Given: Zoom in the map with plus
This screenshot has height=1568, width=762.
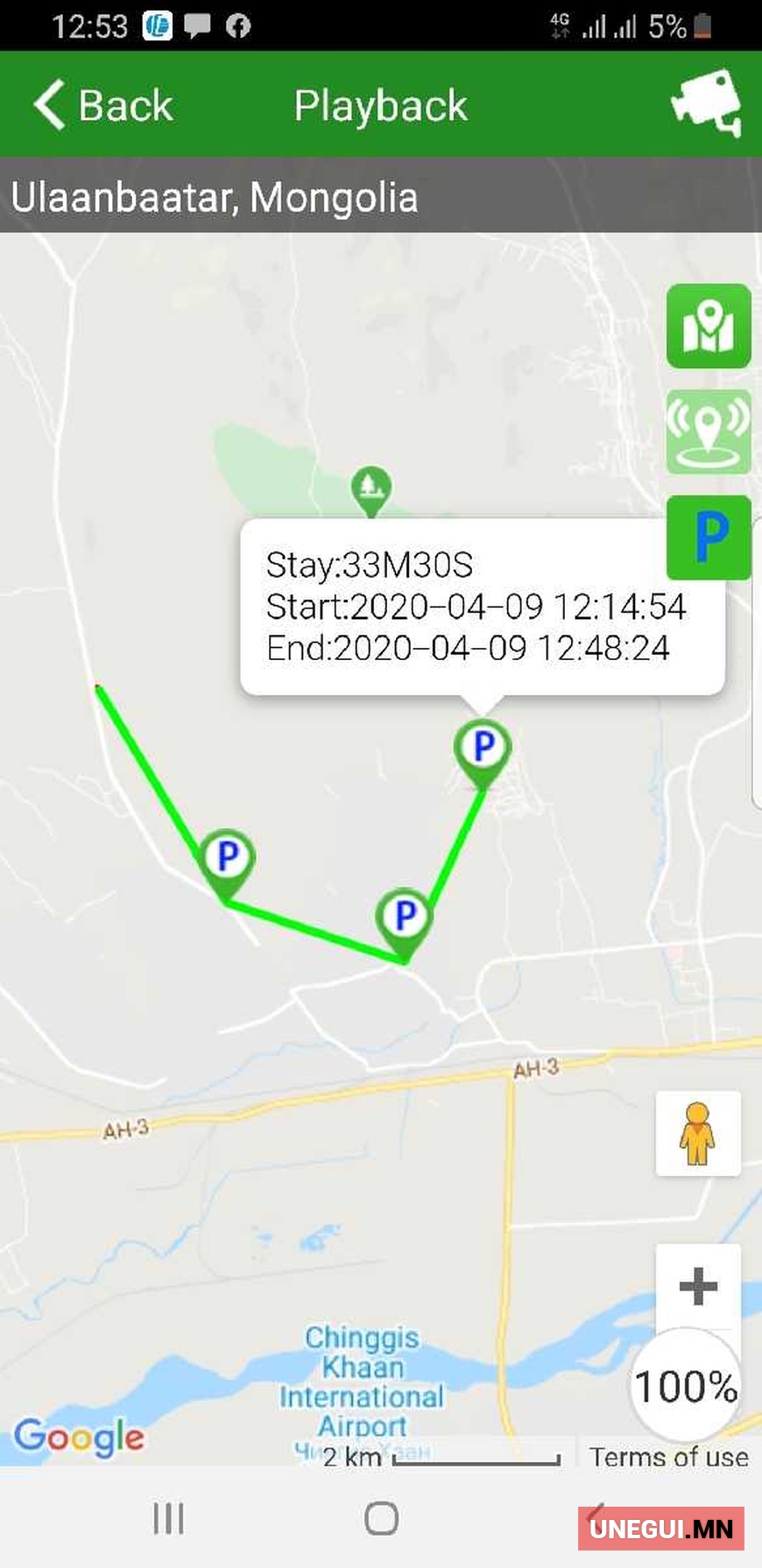Looking at the screenshot, I should pyautogui.click(x=697, y=1286).
